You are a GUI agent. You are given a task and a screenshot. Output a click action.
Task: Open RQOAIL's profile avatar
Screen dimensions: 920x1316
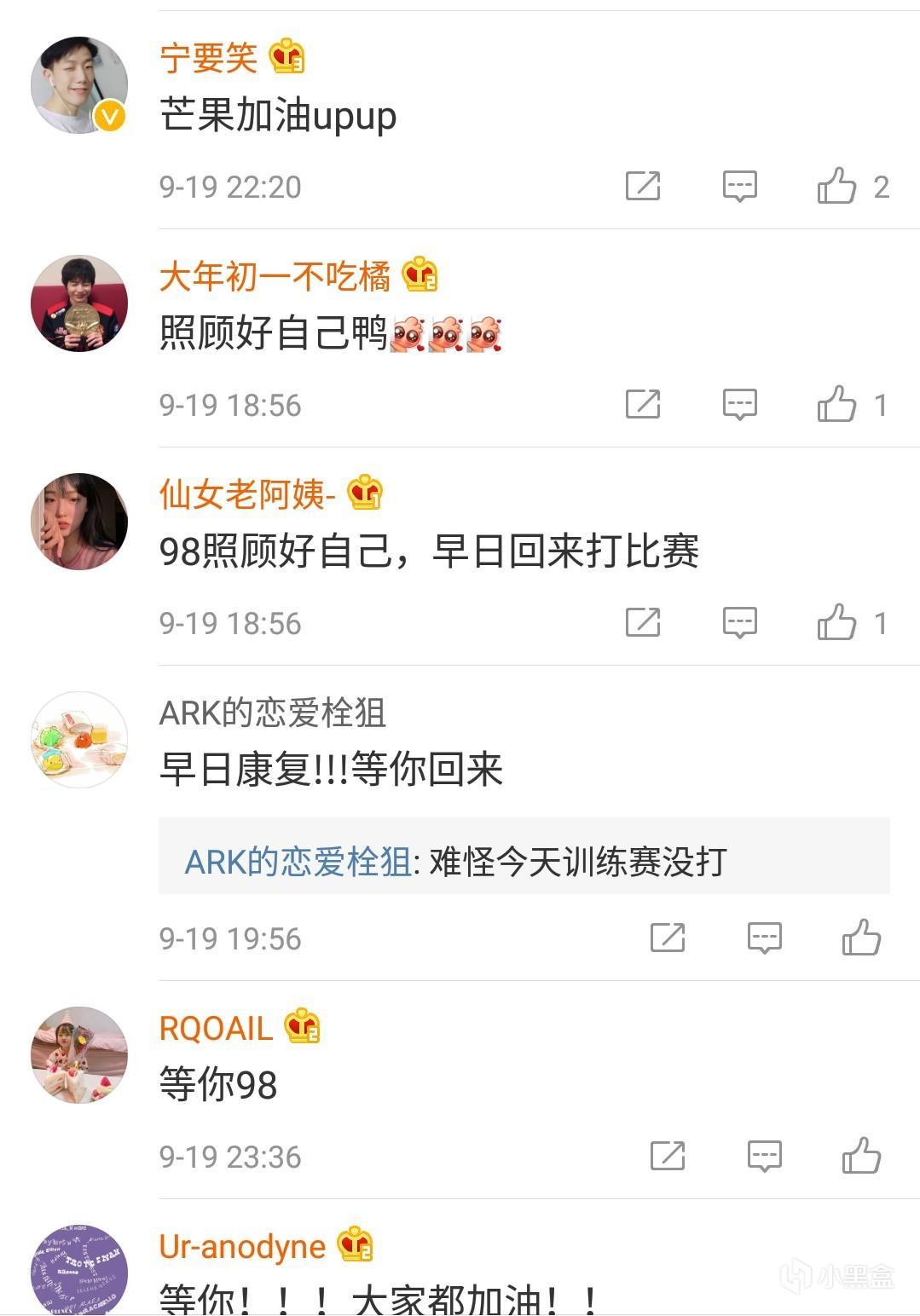(79, 1054)
